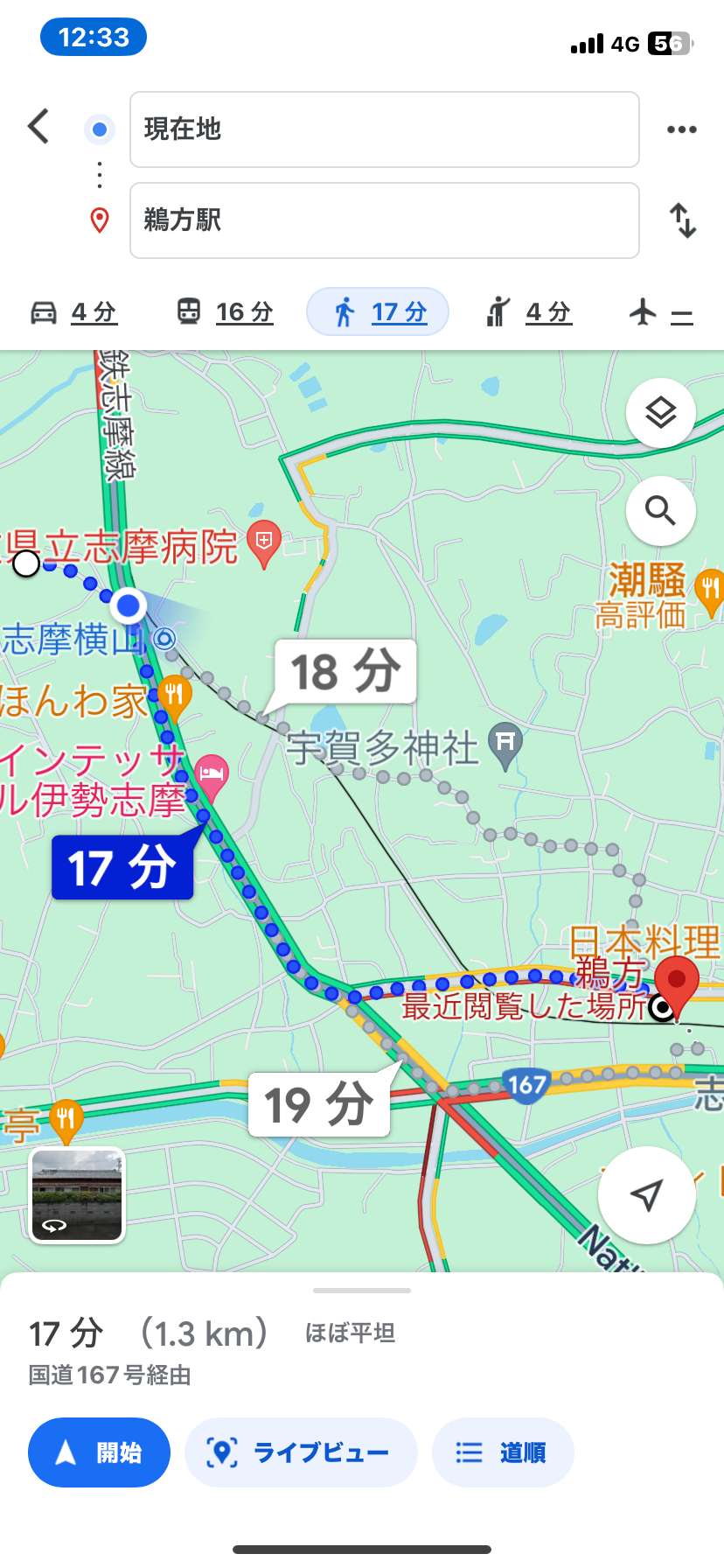Screen dimensions: 724x1568
Task: Select the walking tab 17 分
Action: (x=378, y=312)
